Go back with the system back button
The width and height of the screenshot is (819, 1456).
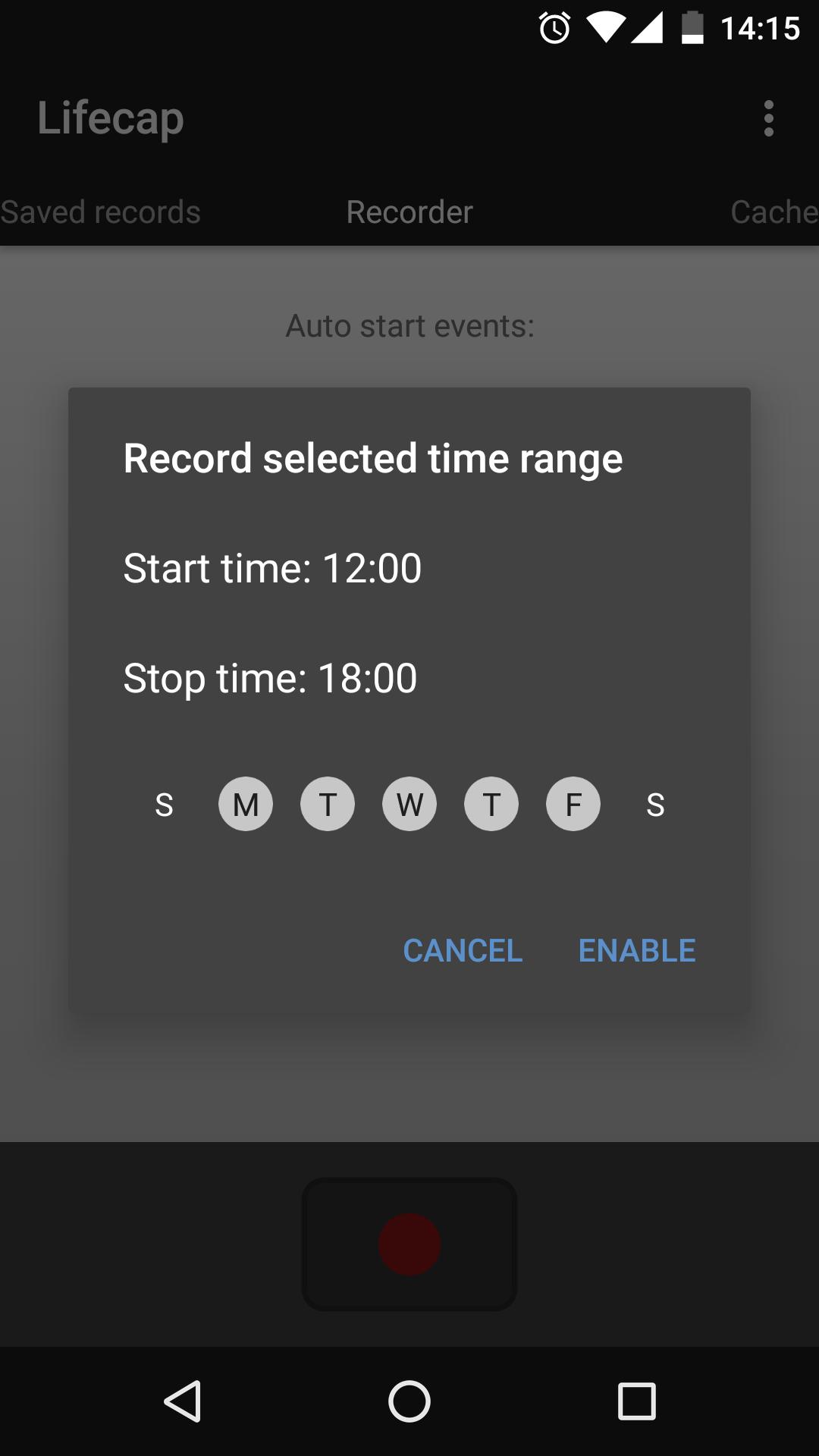[183, 1401]
